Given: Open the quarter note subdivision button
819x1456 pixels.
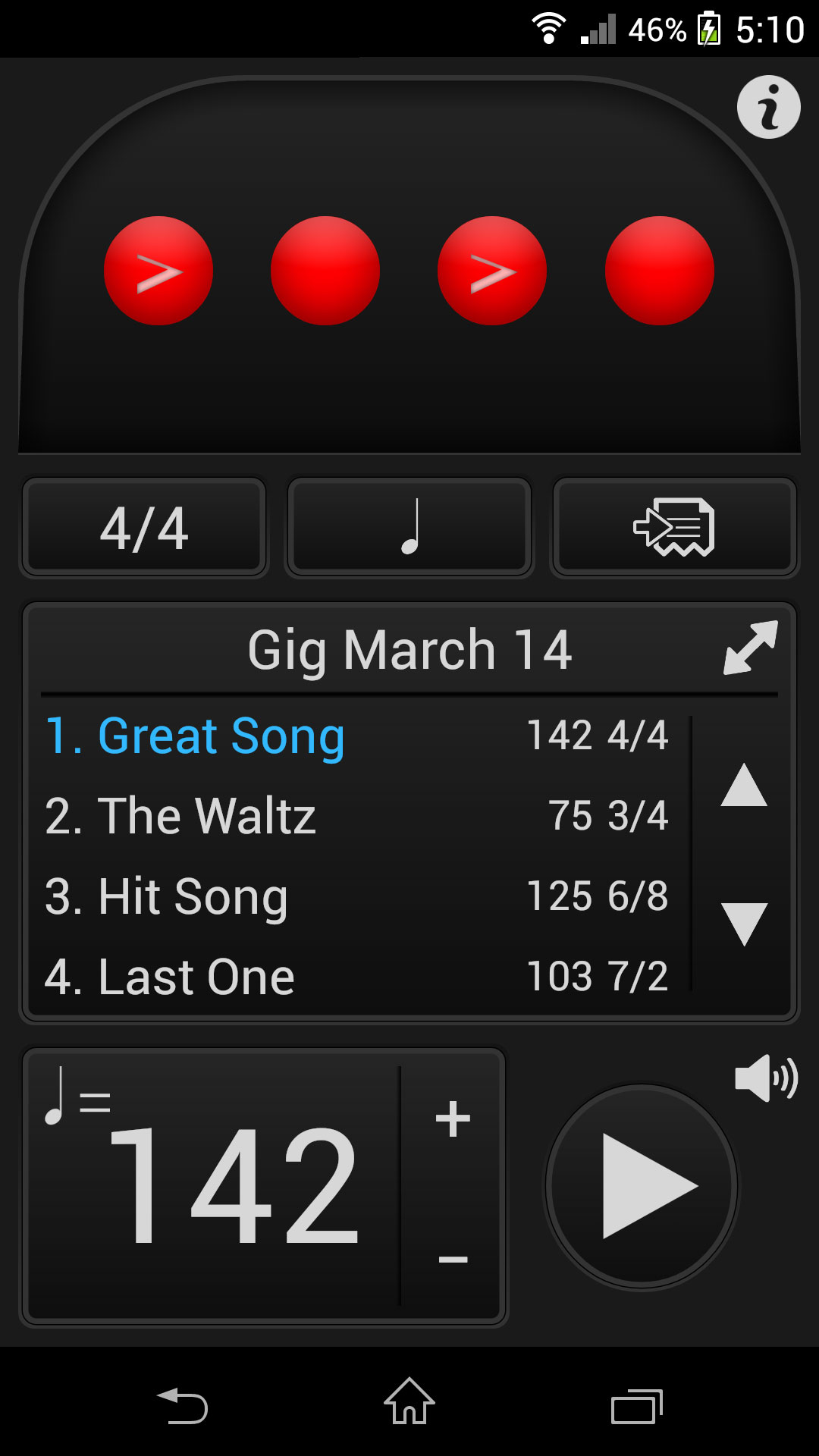Looking at the screenshot, I should pos(409,528).
